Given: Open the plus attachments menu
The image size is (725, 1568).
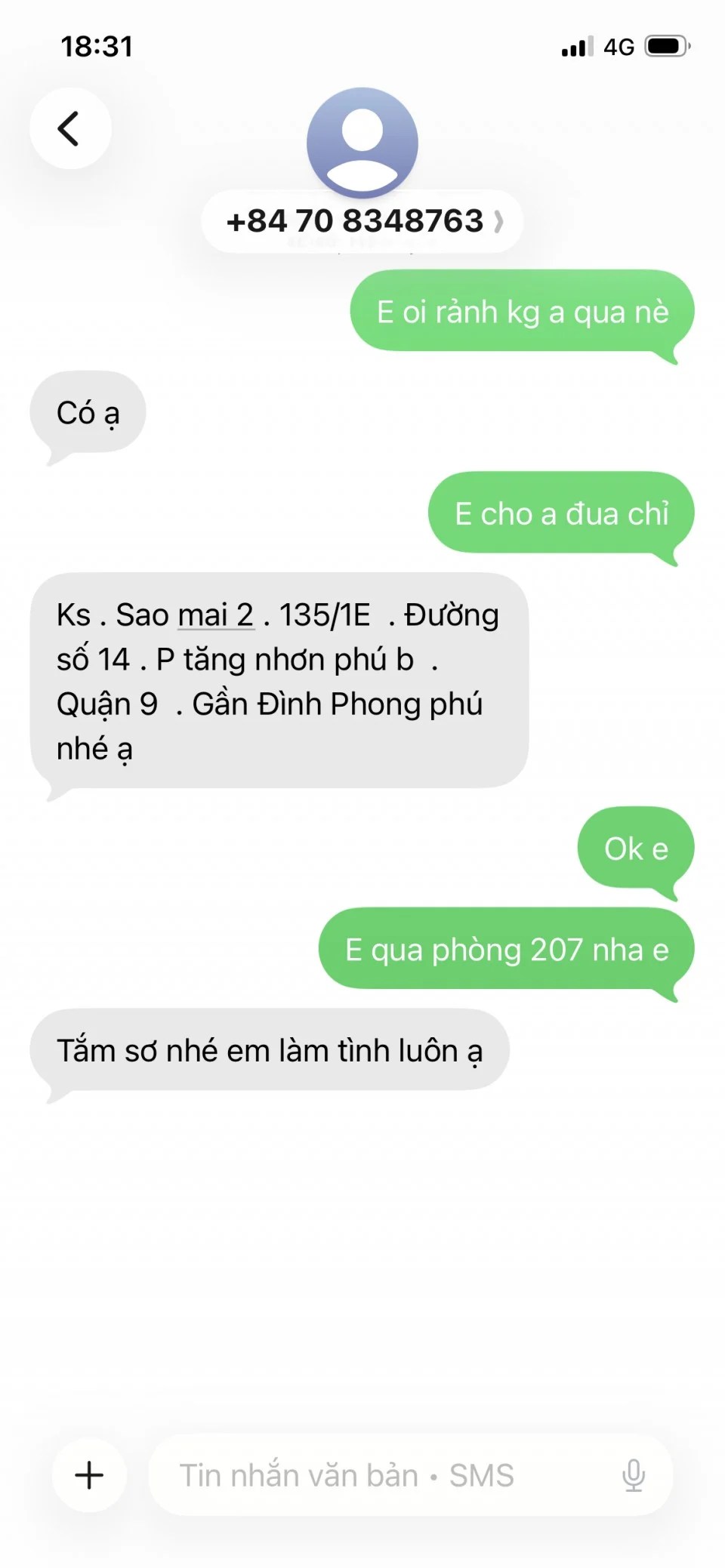Looking at the screenshot, I should click(89, 1474).
